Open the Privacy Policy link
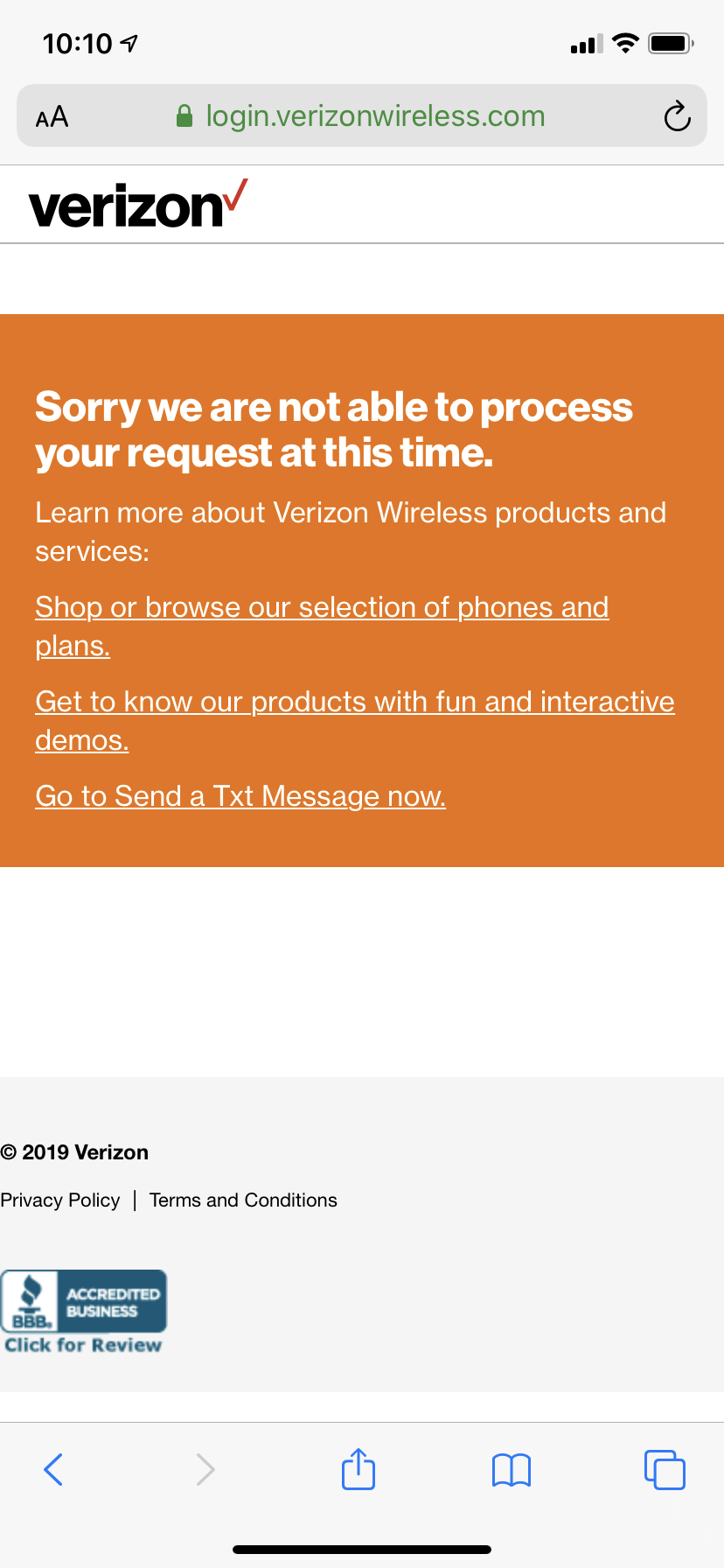724x1568 pixels. click(60, 1200)
